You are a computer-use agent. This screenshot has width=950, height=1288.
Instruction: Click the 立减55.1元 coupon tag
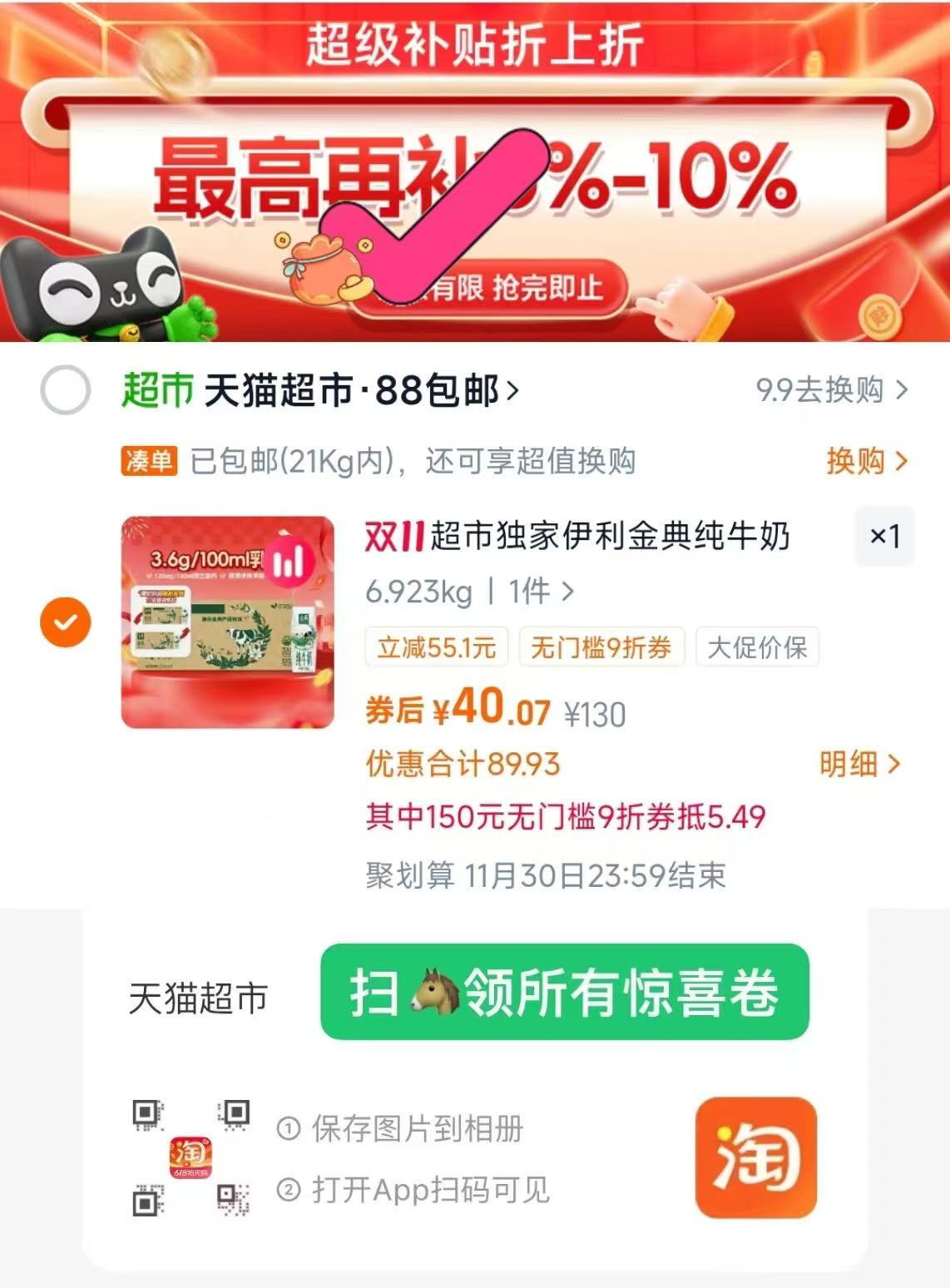coord(436,649)
